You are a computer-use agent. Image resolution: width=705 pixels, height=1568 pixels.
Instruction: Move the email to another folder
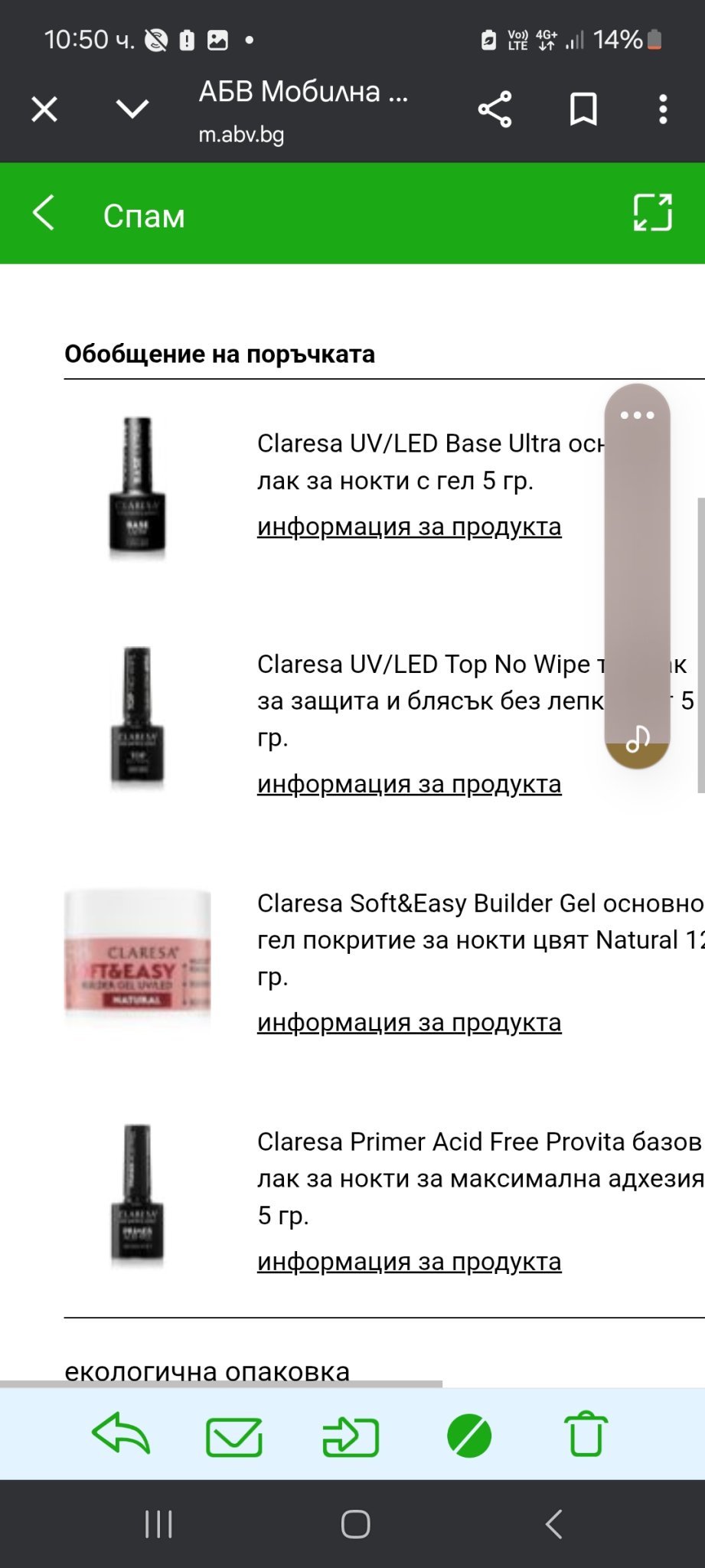click(x=351, y=1436)
